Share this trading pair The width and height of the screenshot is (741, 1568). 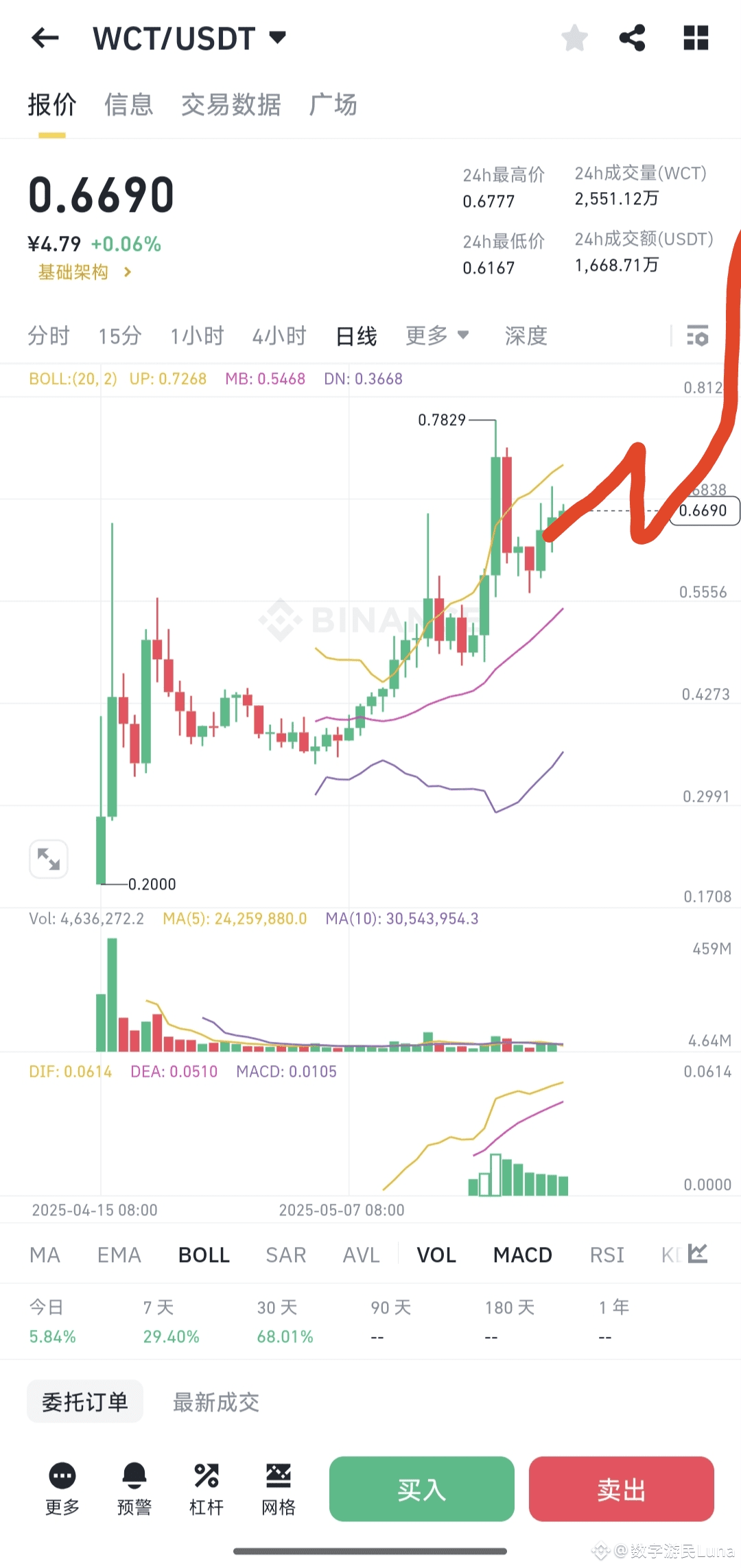point(632,38)
